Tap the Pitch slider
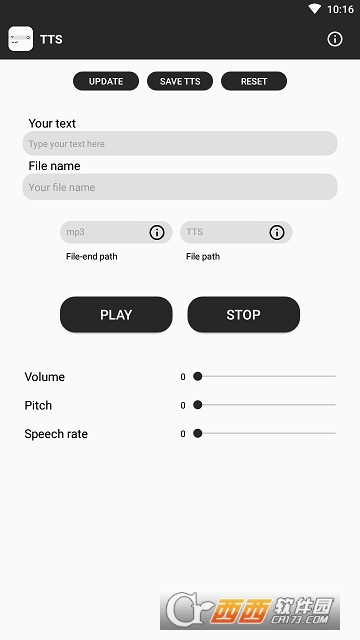This screenshot has width=360, height=640. point(264,405)
